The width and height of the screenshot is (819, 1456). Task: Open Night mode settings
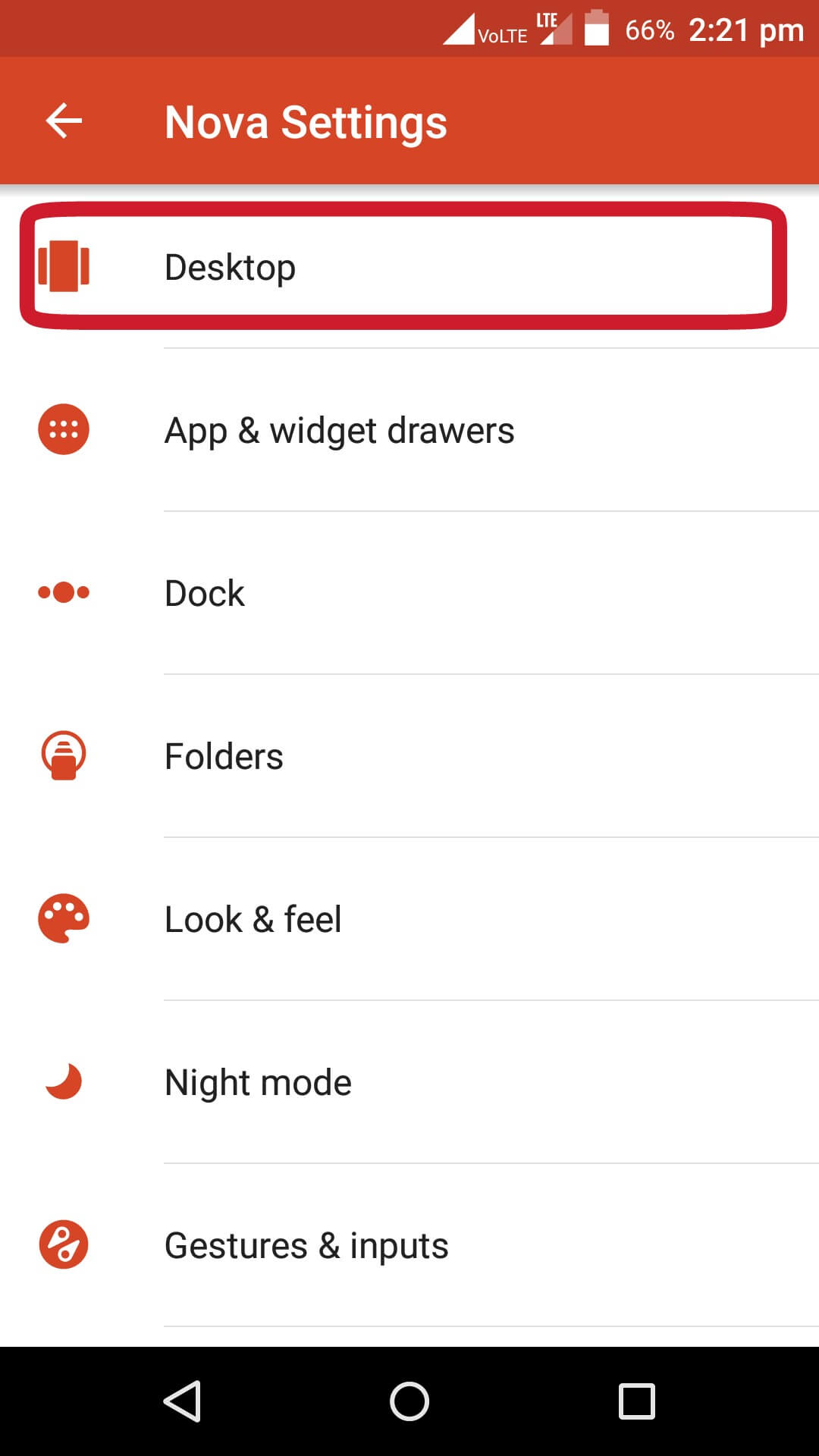[x=409, y=1082]
